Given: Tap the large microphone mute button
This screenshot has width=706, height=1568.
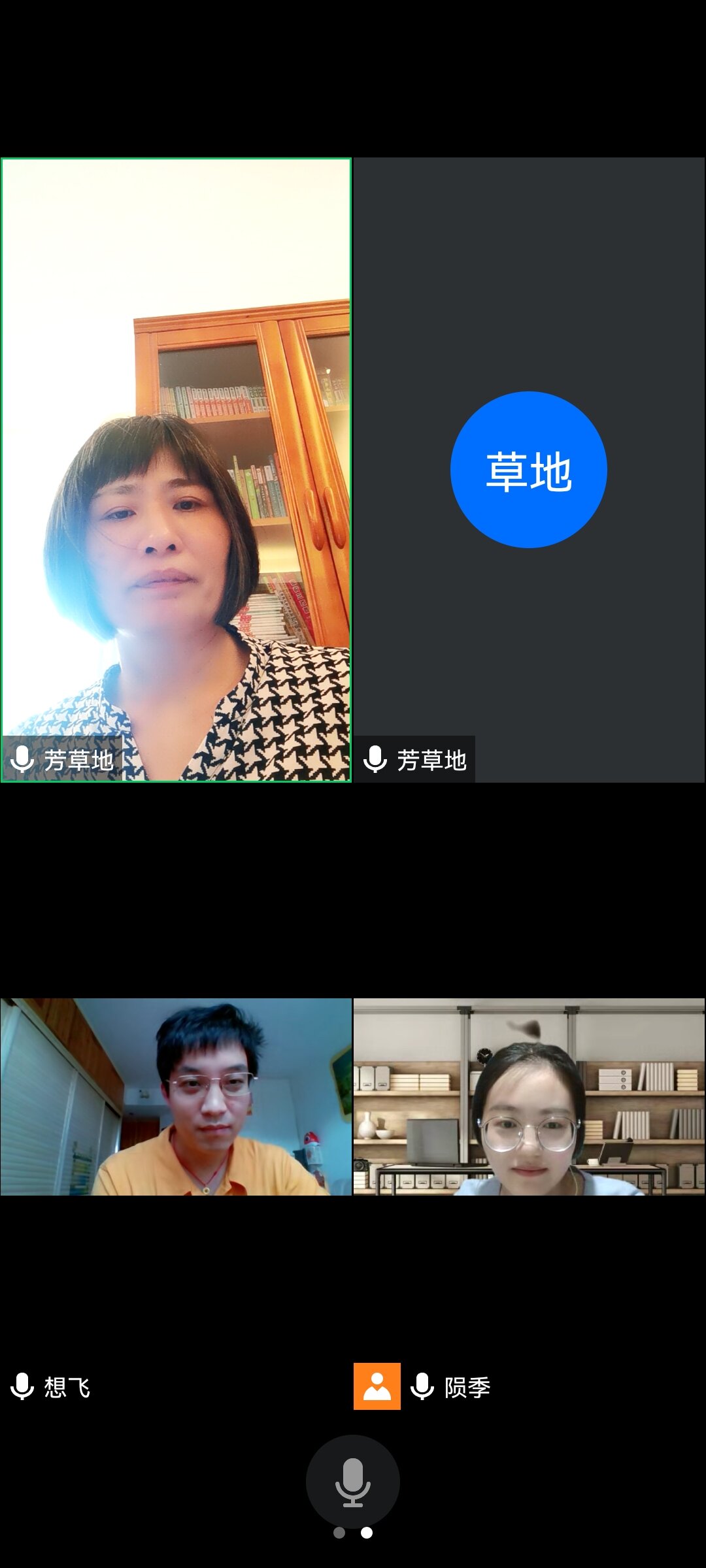Looking at the screenshot, I should pos(352,1481).
